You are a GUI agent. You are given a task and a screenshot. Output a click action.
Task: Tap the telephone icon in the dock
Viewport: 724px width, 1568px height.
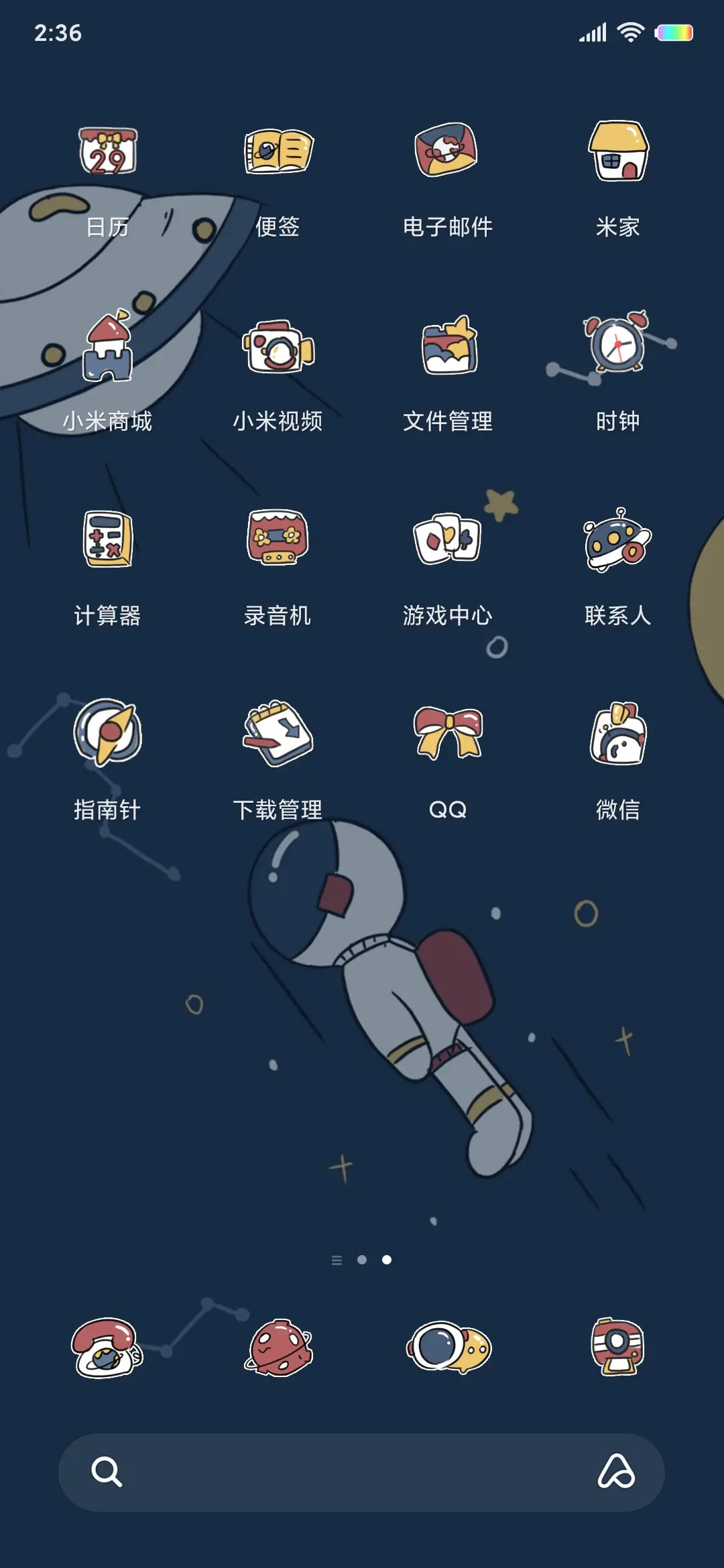point(109,1347)
